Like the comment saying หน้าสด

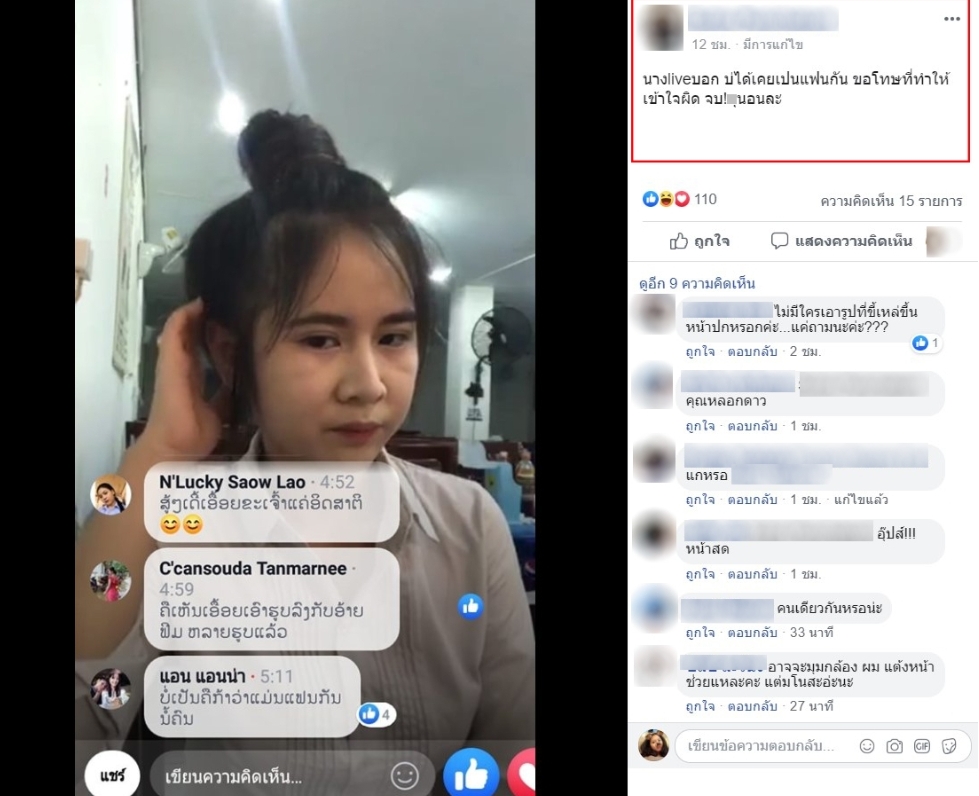click(699, 574)
